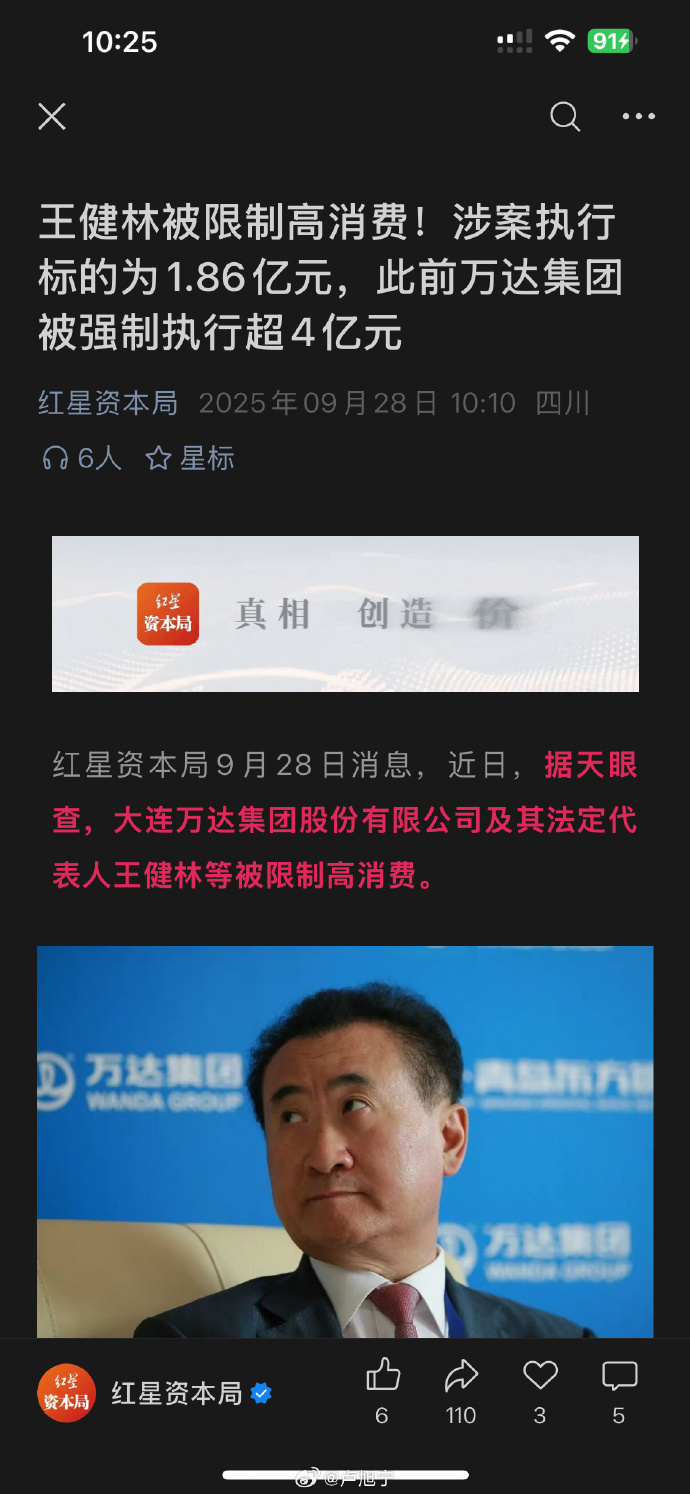This screenshot has width=690, height=1494.
Task: Open search from the top bar
Action: pos(565,117)
